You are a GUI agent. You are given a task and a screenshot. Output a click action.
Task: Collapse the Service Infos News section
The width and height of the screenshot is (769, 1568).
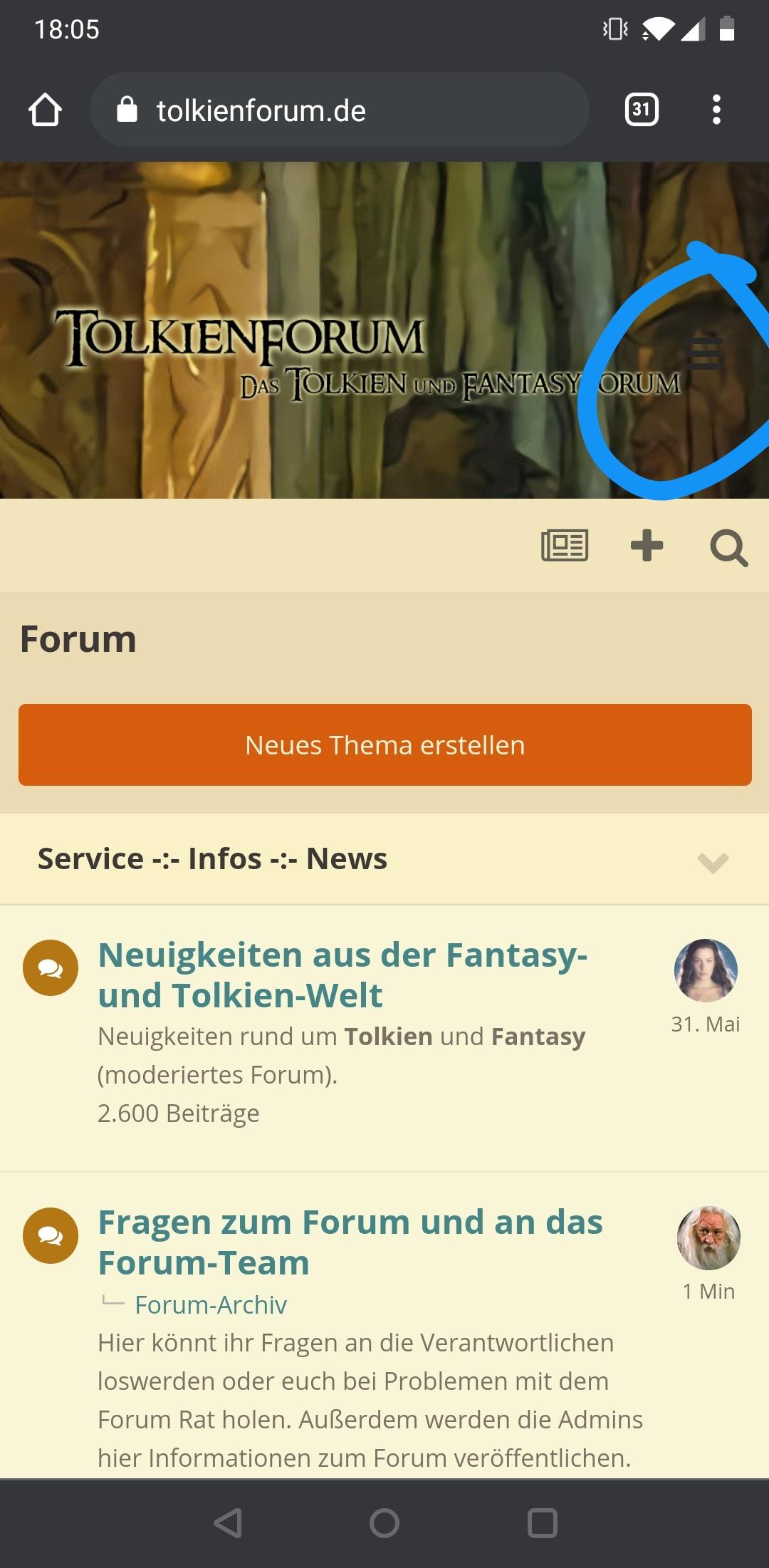pos(713,862)
